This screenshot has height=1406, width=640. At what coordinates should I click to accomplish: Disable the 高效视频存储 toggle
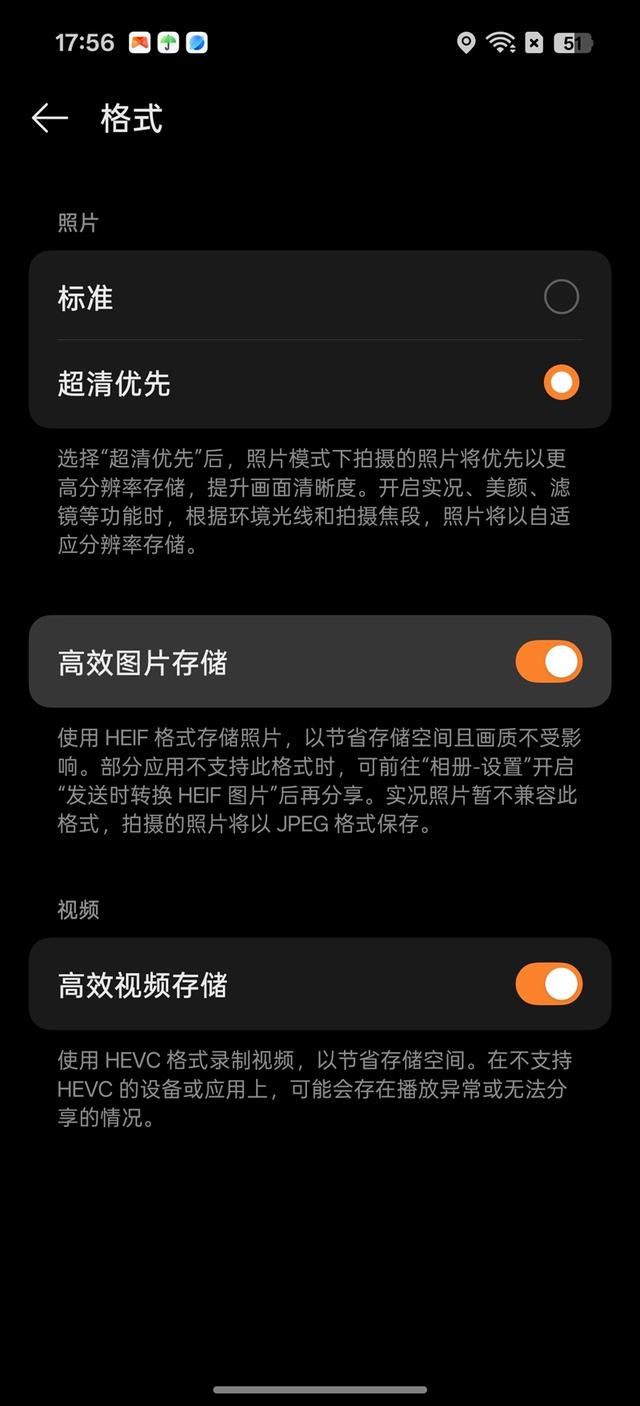[548, 984]
